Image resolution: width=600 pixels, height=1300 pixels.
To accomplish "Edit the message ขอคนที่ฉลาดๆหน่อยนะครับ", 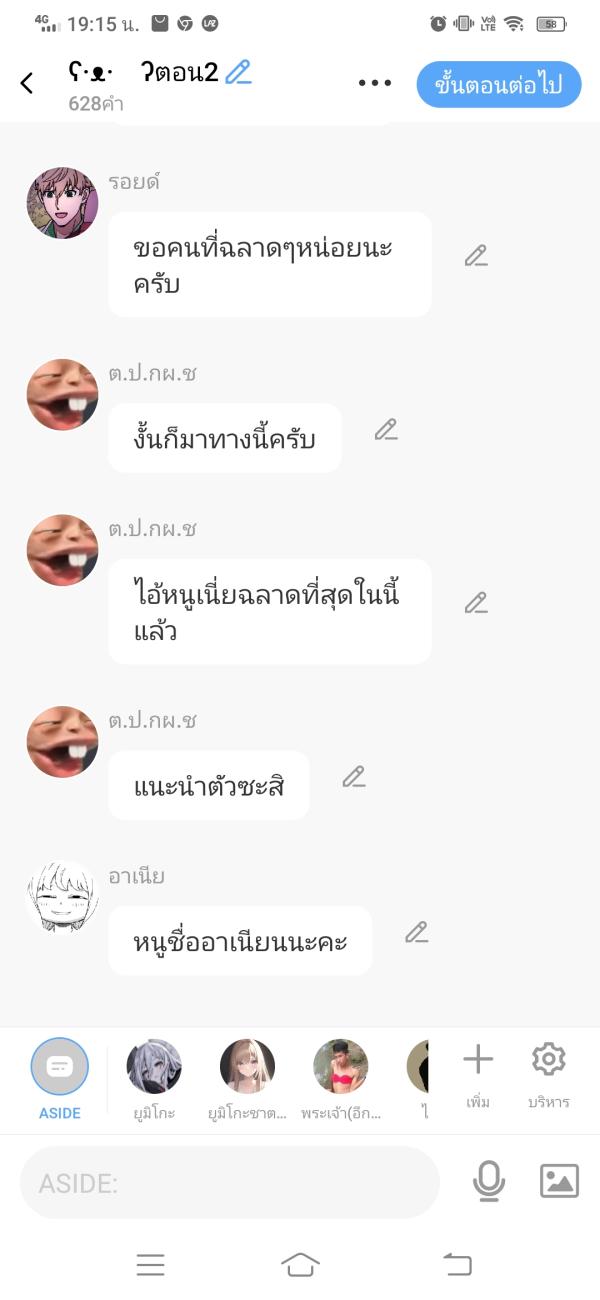I will coord(476,256).
